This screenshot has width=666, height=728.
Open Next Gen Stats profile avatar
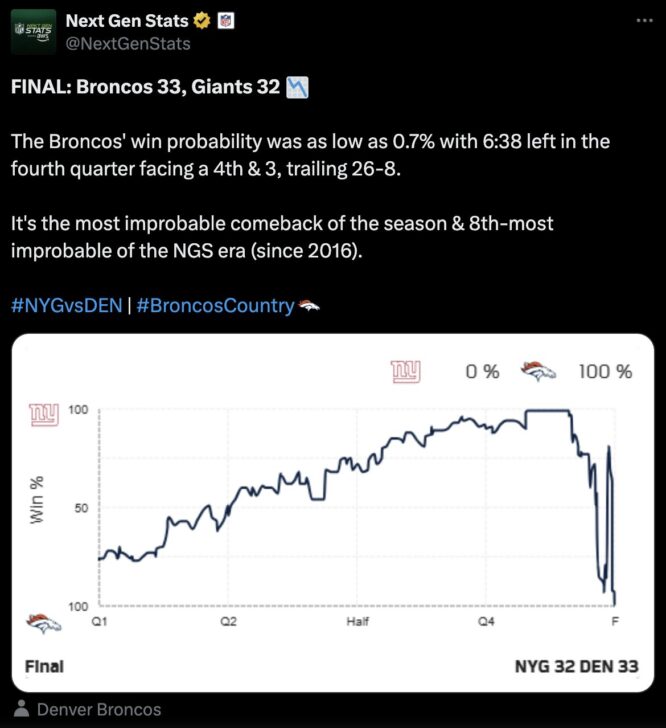click(x=33, y=32)
